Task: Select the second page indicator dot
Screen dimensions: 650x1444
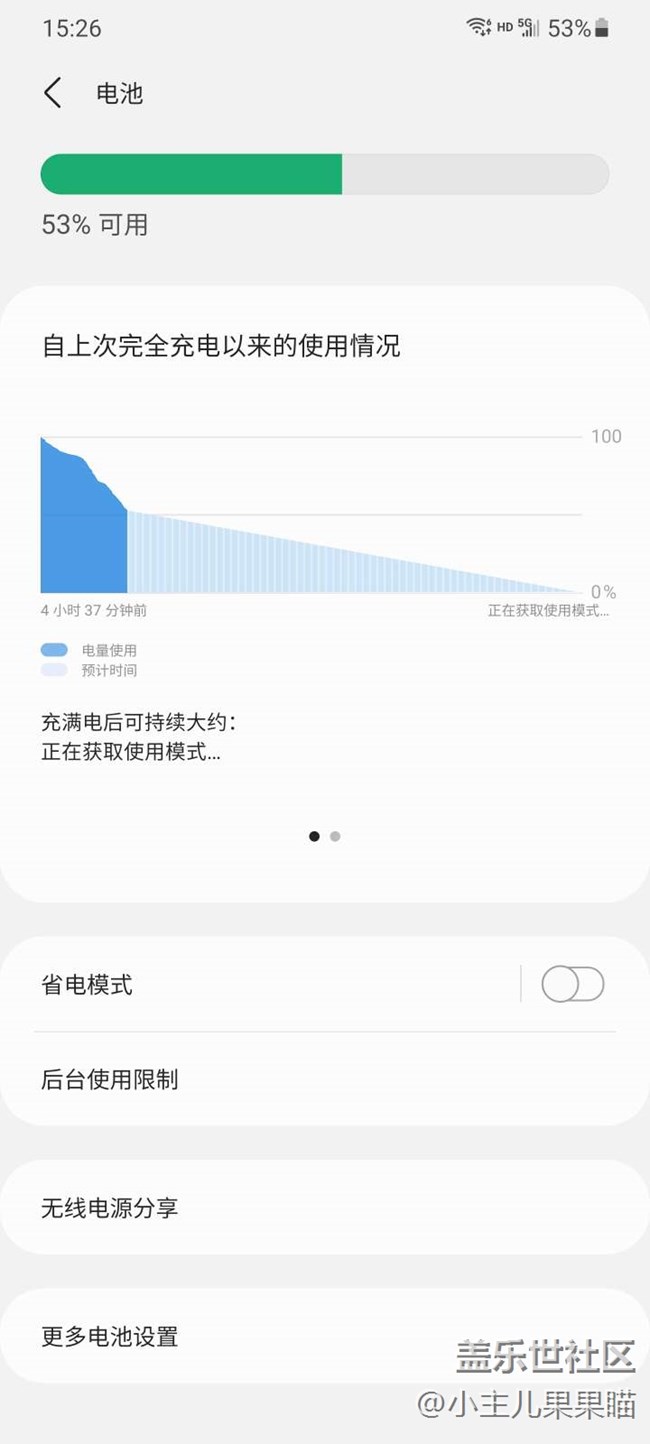Action: 335,836
